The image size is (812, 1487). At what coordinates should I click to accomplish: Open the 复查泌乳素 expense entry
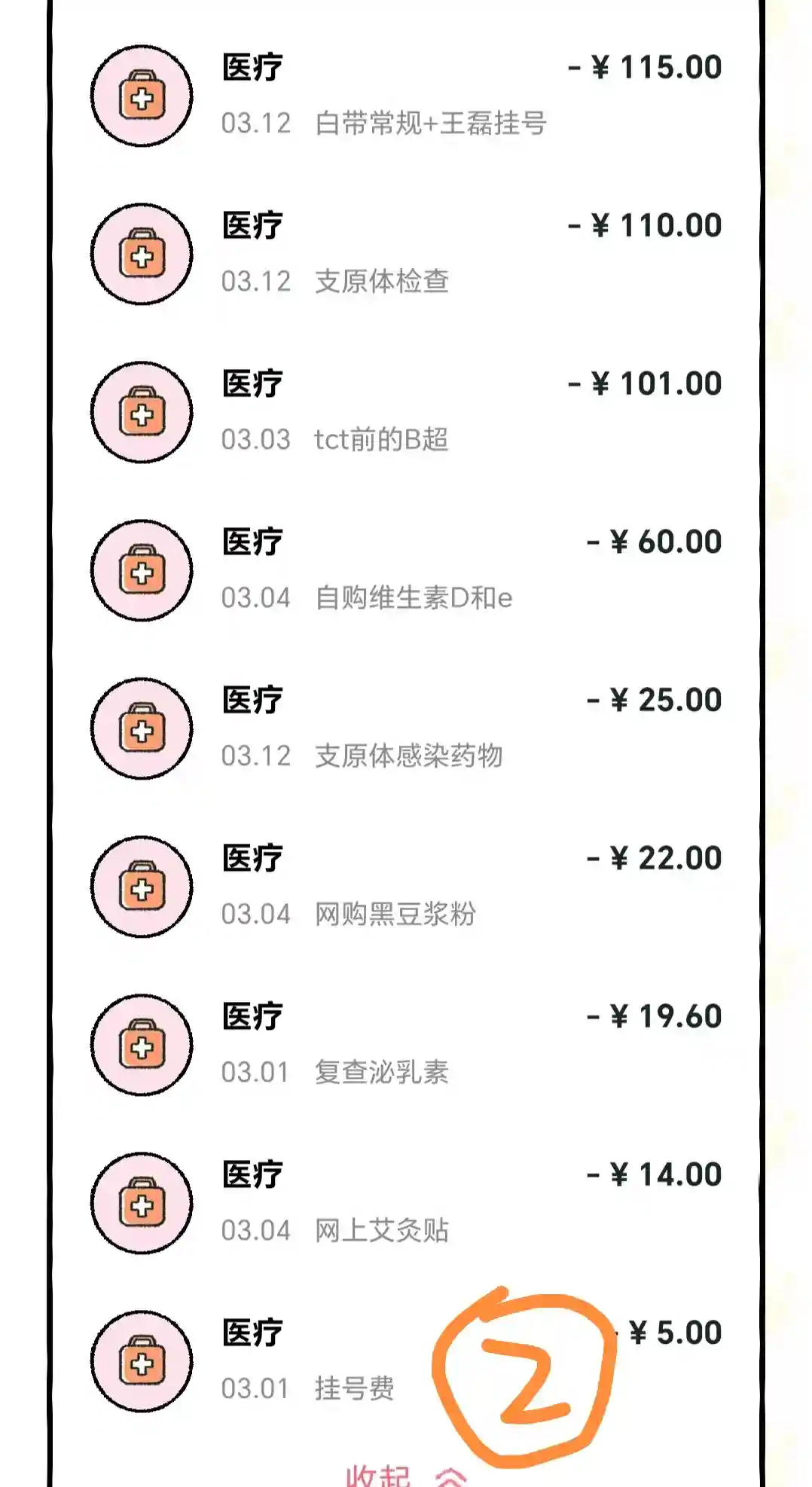tap(407, 1045)
